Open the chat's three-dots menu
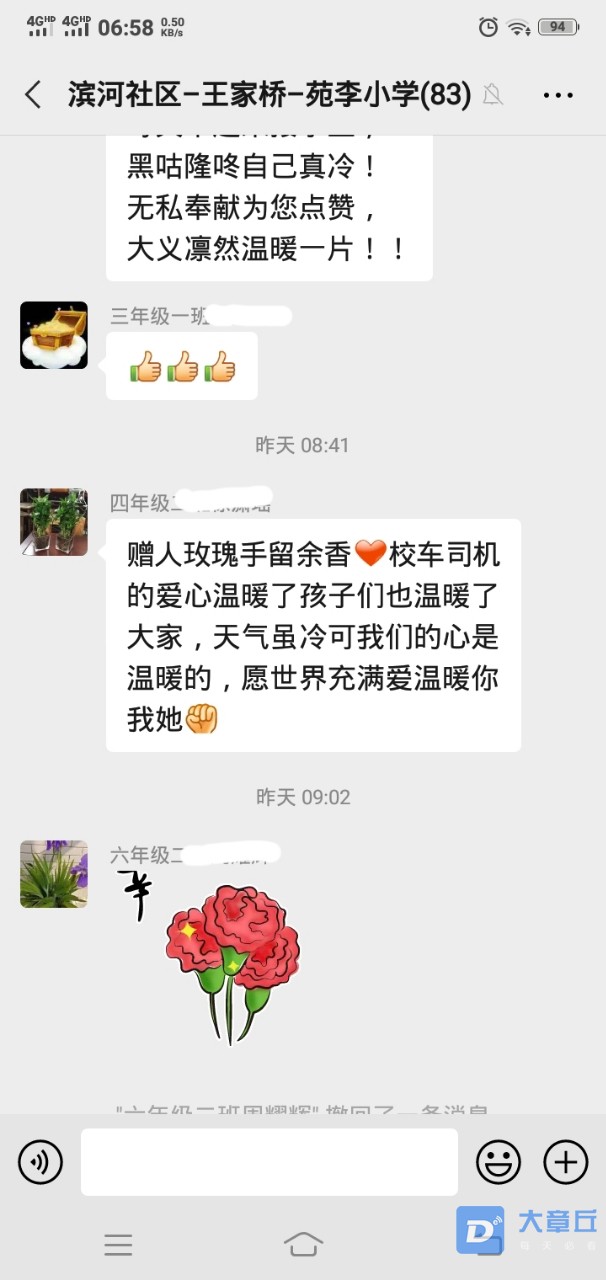 click(558, 95)
